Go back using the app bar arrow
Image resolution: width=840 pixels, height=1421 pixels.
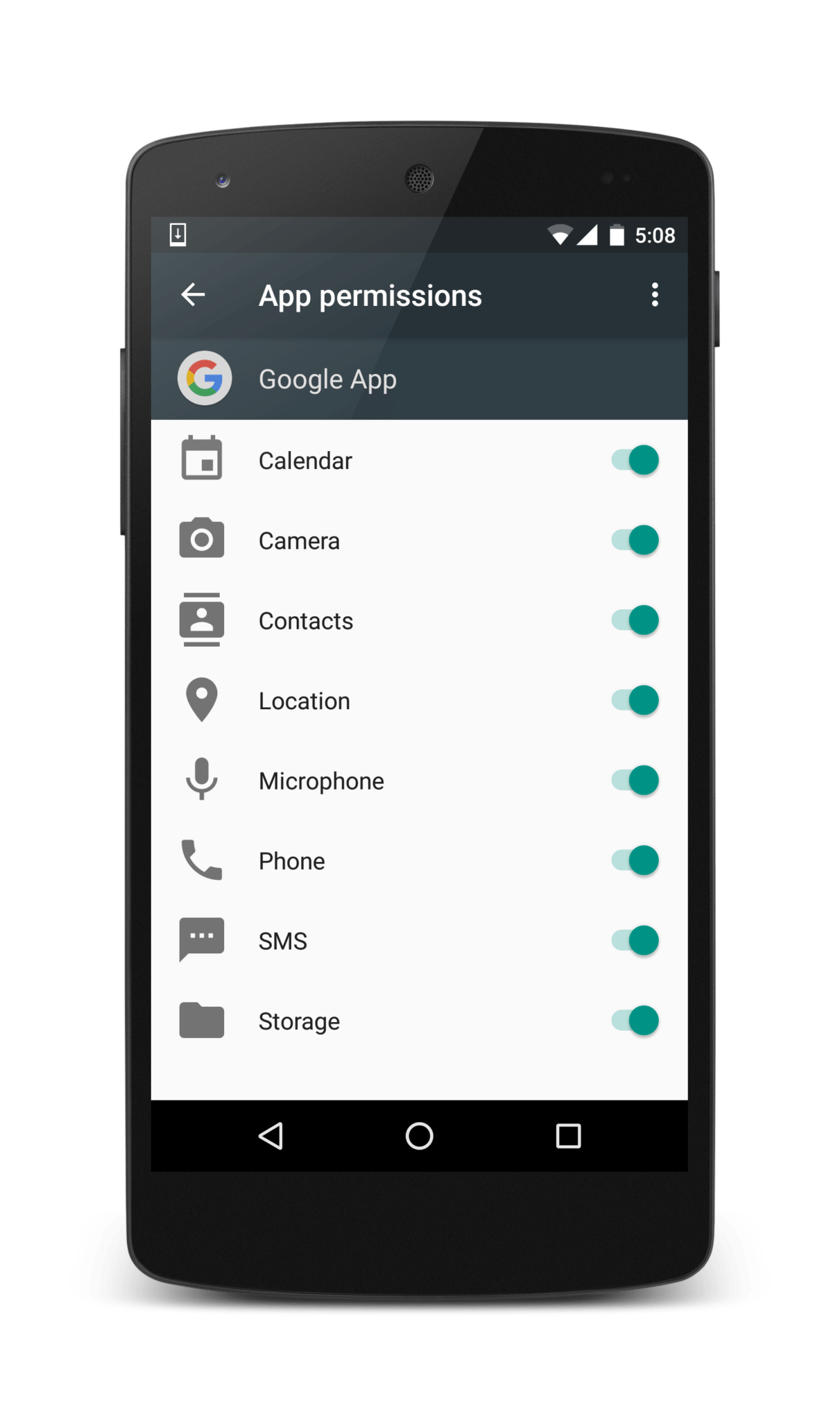193,295
